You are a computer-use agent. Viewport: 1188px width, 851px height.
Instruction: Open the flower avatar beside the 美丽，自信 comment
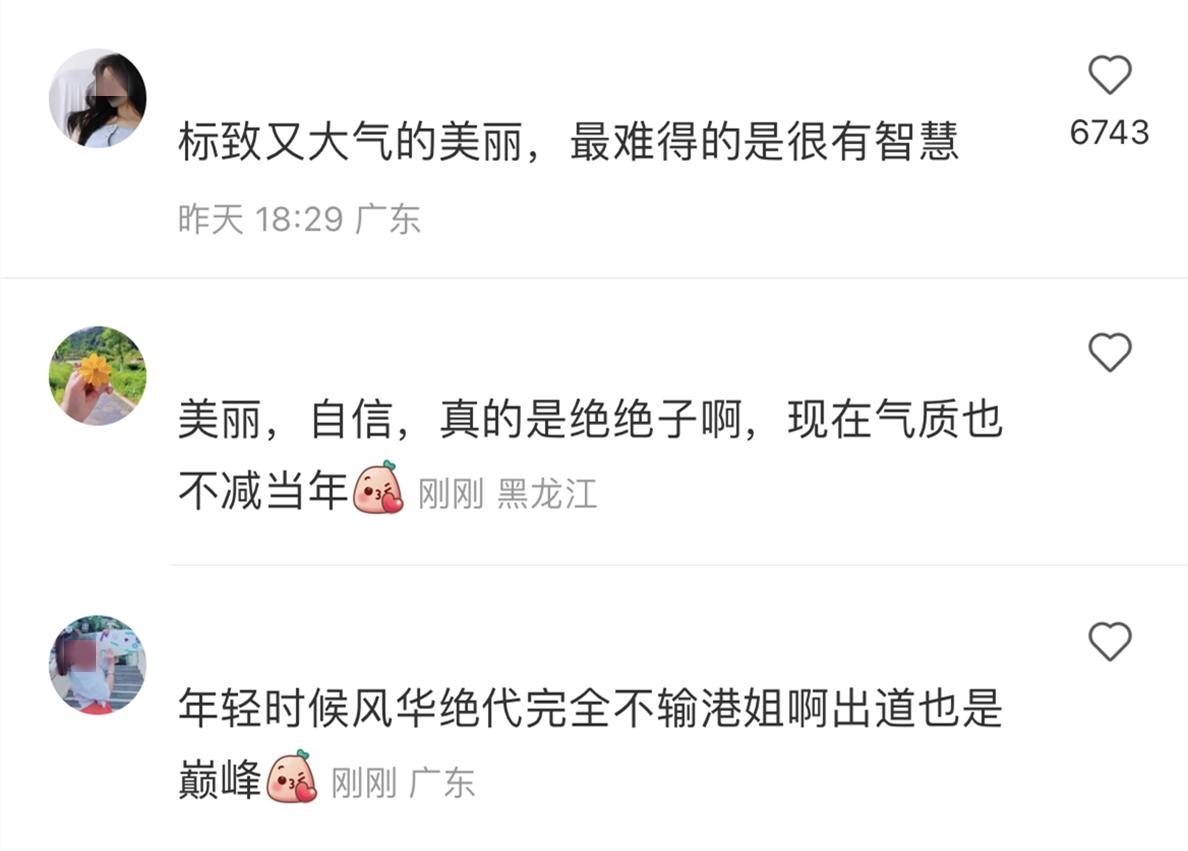pyautogui.click(x=98, y=376)
